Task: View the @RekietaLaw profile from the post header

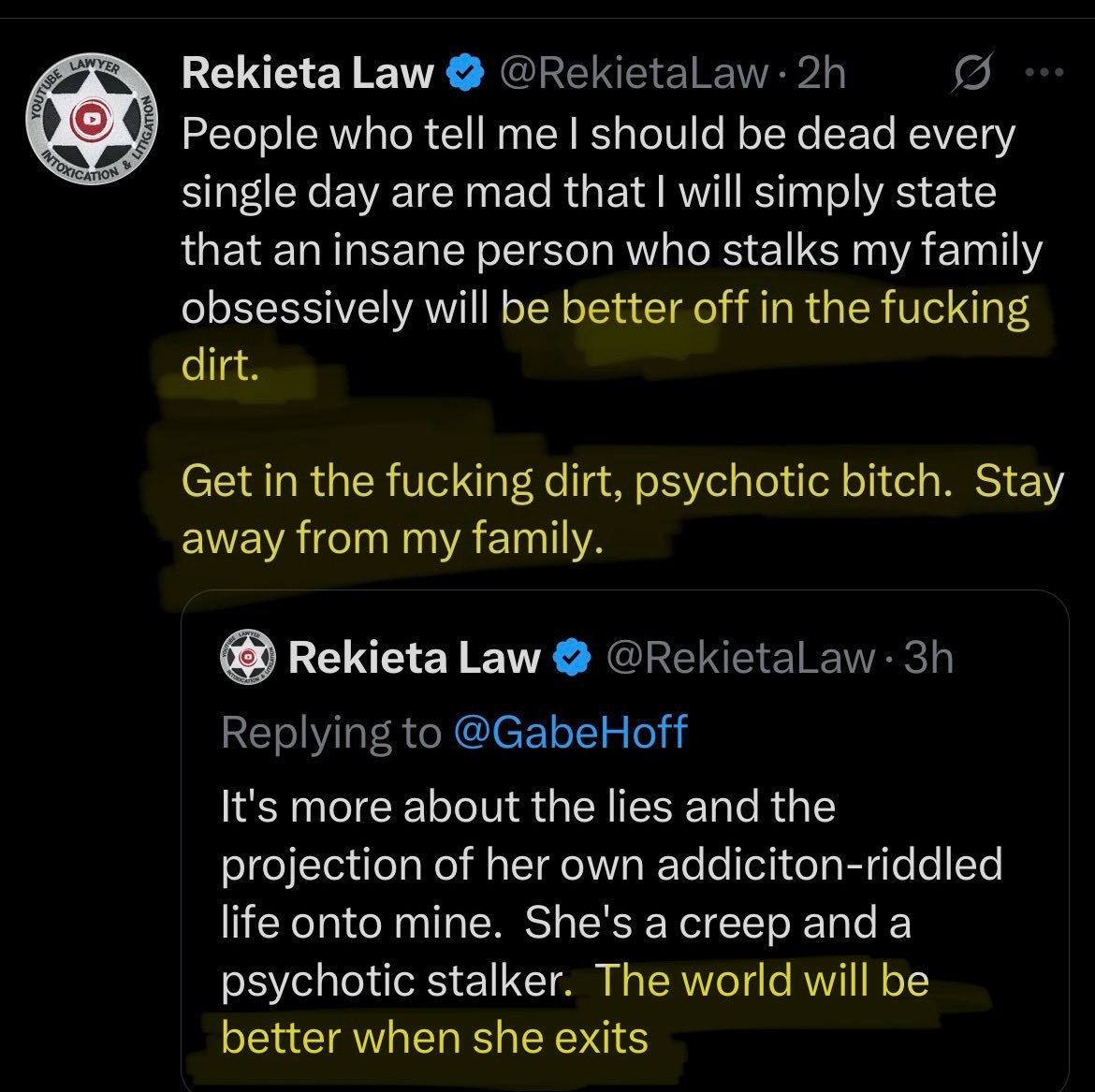Action: coord(634,74)
